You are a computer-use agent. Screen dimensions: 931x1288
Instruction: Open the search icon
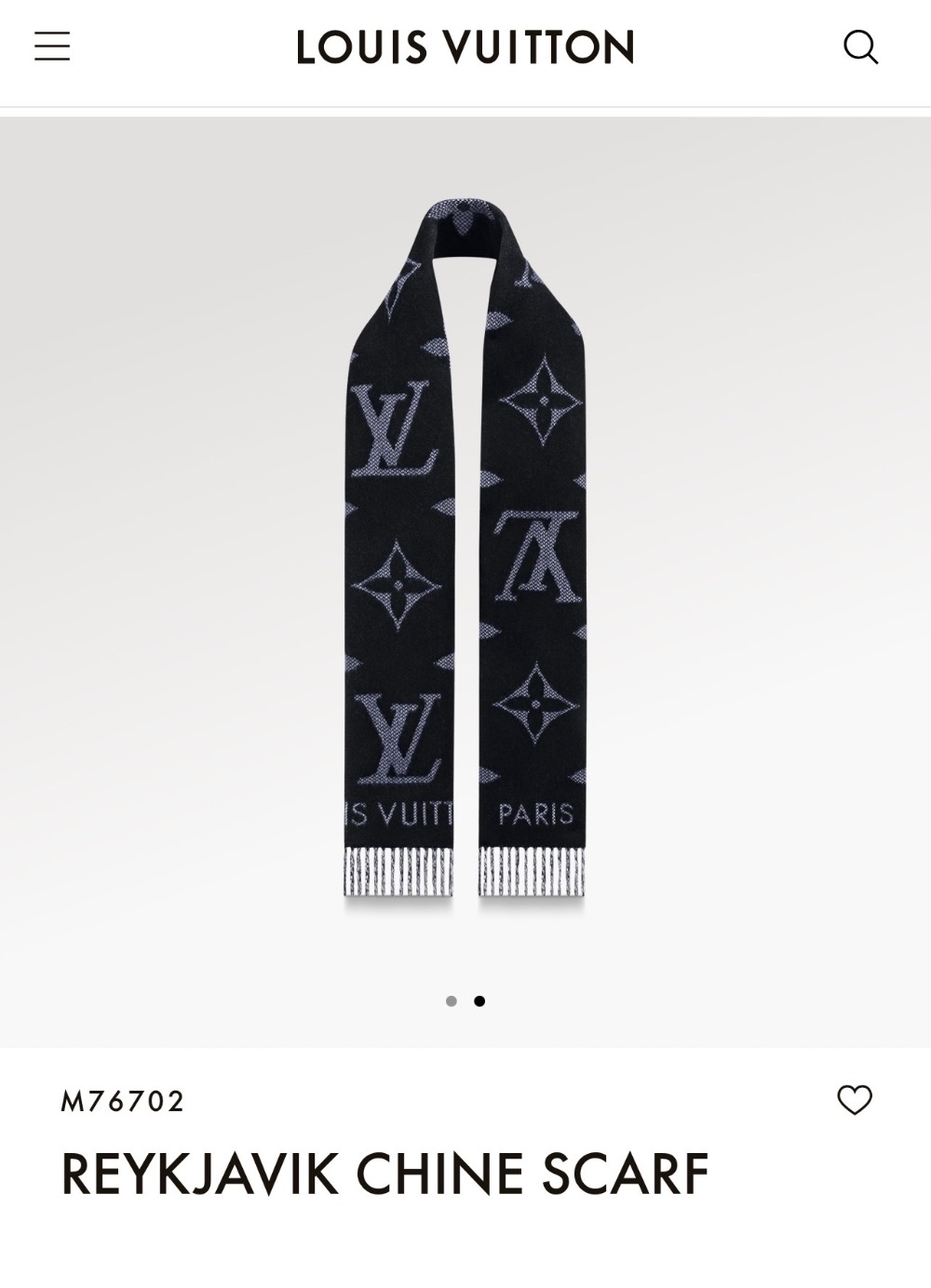(x=860, y=47)
